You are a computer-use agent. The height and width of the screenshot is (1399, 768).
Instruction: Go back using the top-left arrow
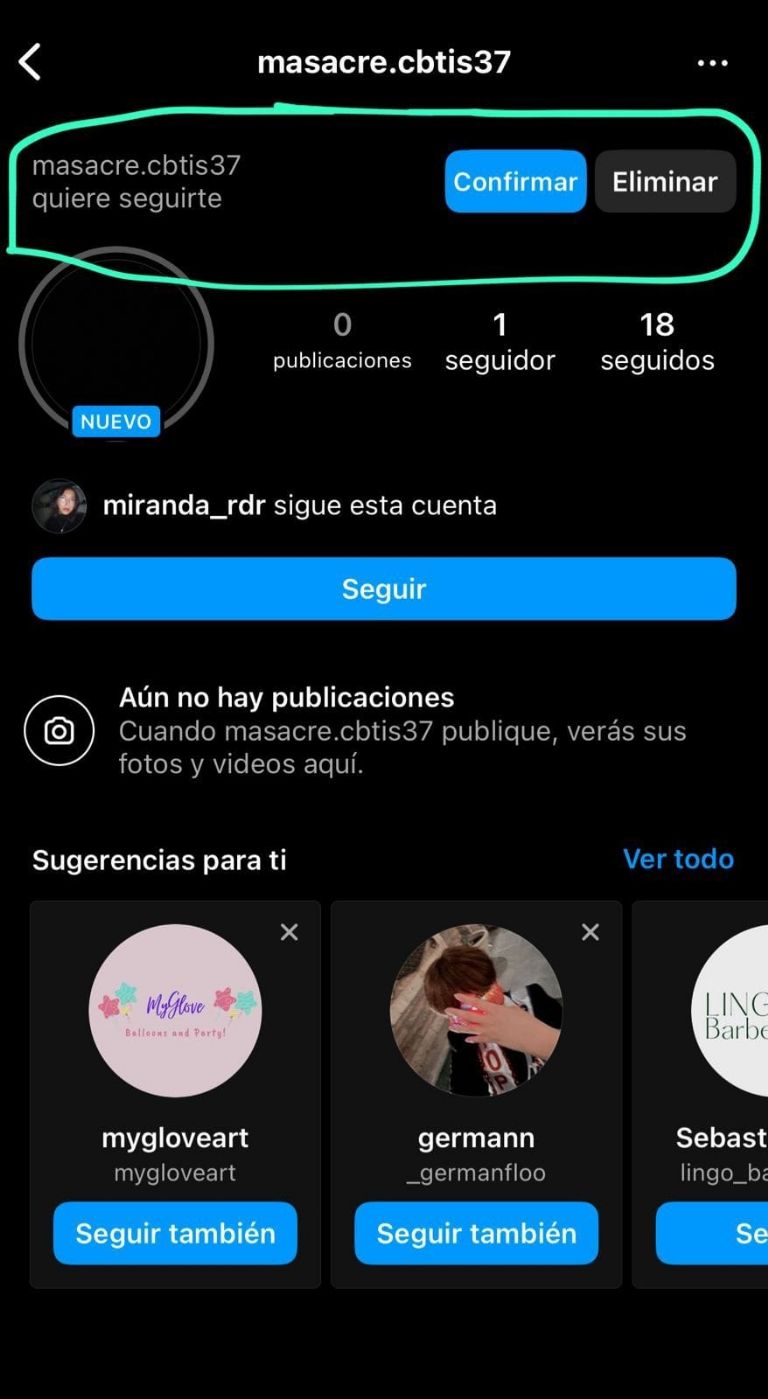click(30, 62)
